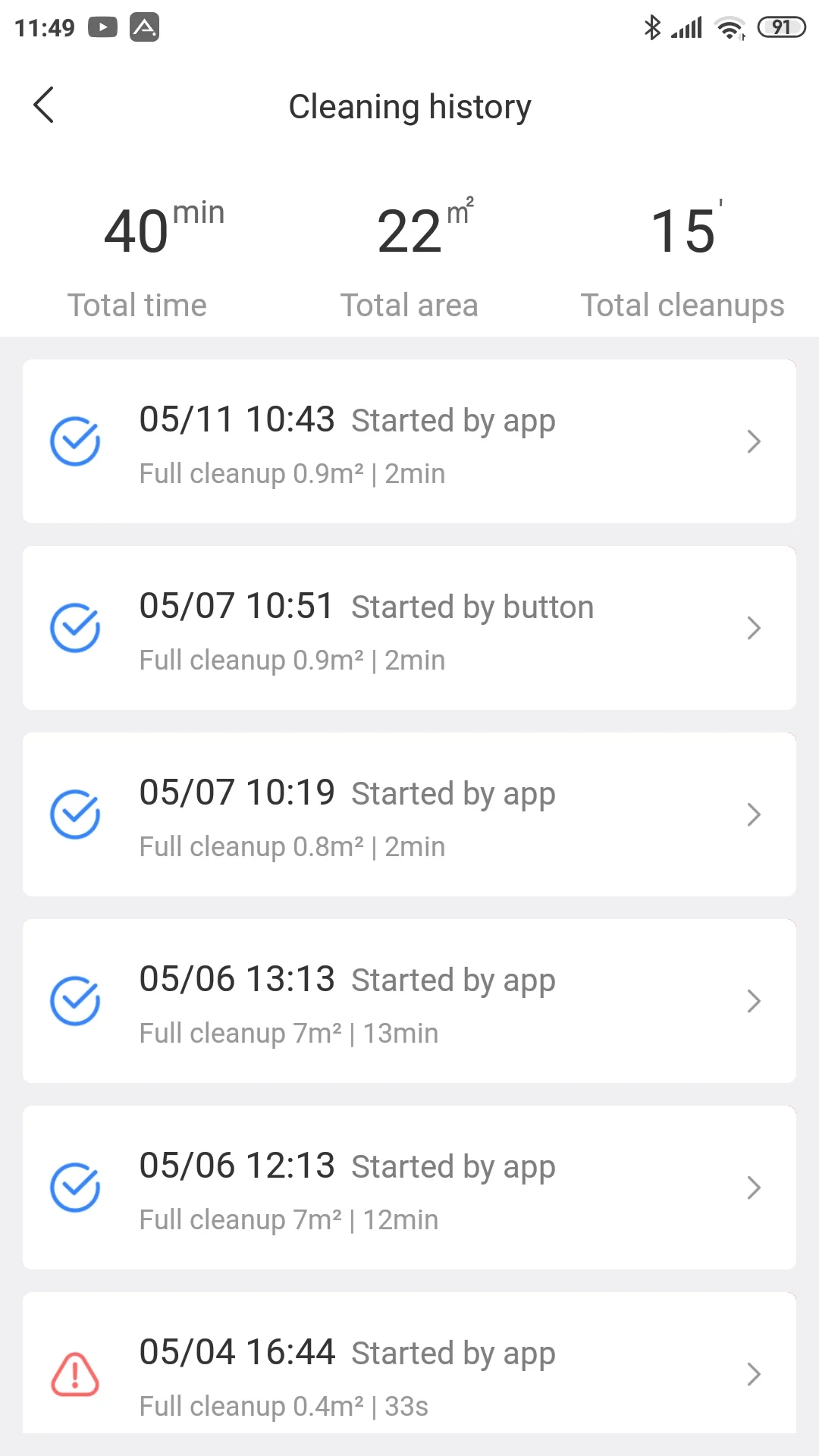Image resolution: width=819 pixels, height=1456 pixels.
Task: Open the 05/07 10:51 button-started cleanup
Action: tap(409, 629)
